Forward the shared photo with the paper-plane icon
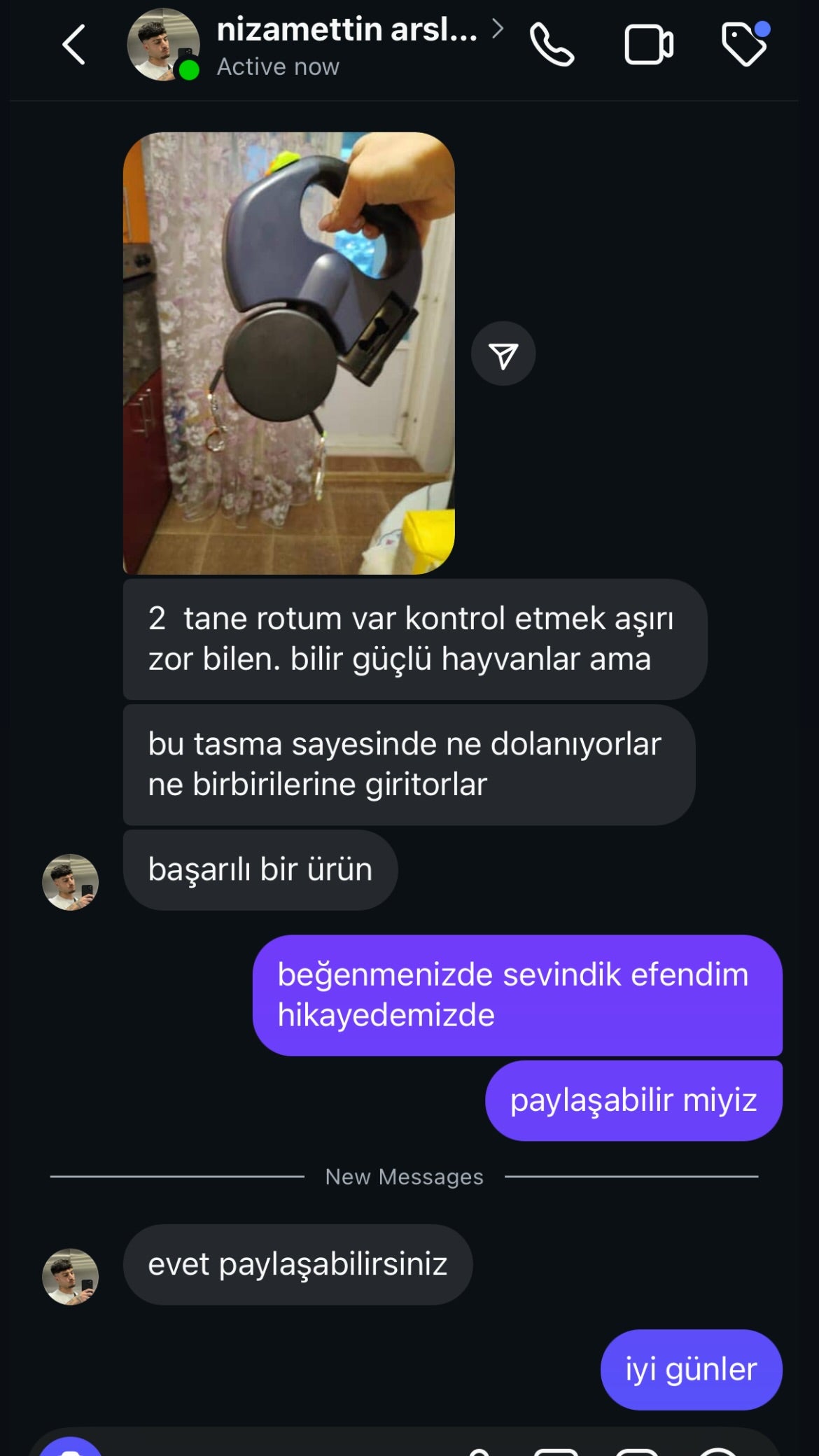 pyautogui.click(x=503, y=354)
